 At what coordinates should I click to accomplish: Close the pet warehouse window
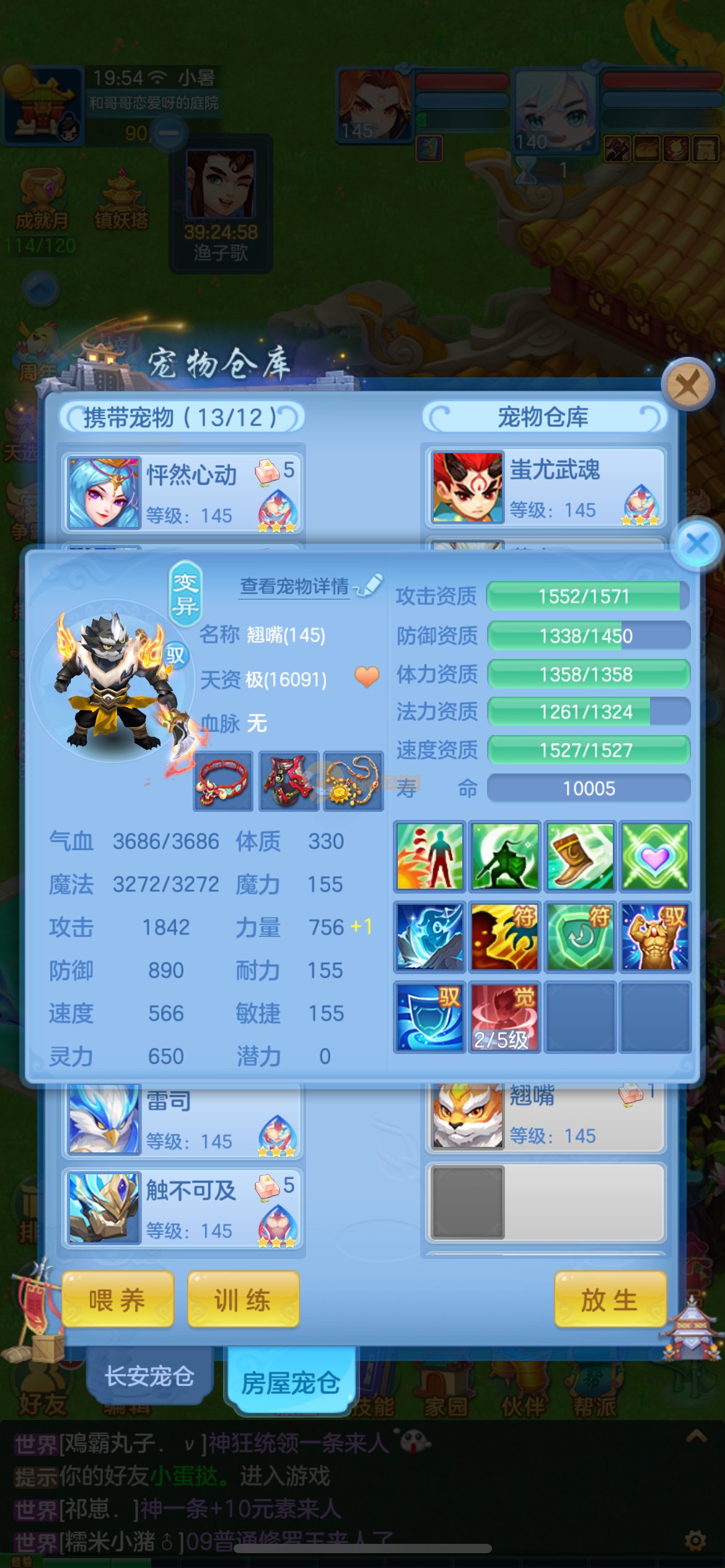coord(687,385)
